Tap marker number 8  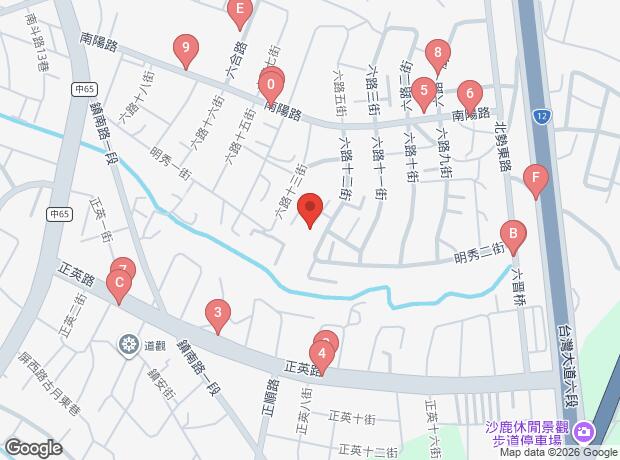(x=438, y=56)
